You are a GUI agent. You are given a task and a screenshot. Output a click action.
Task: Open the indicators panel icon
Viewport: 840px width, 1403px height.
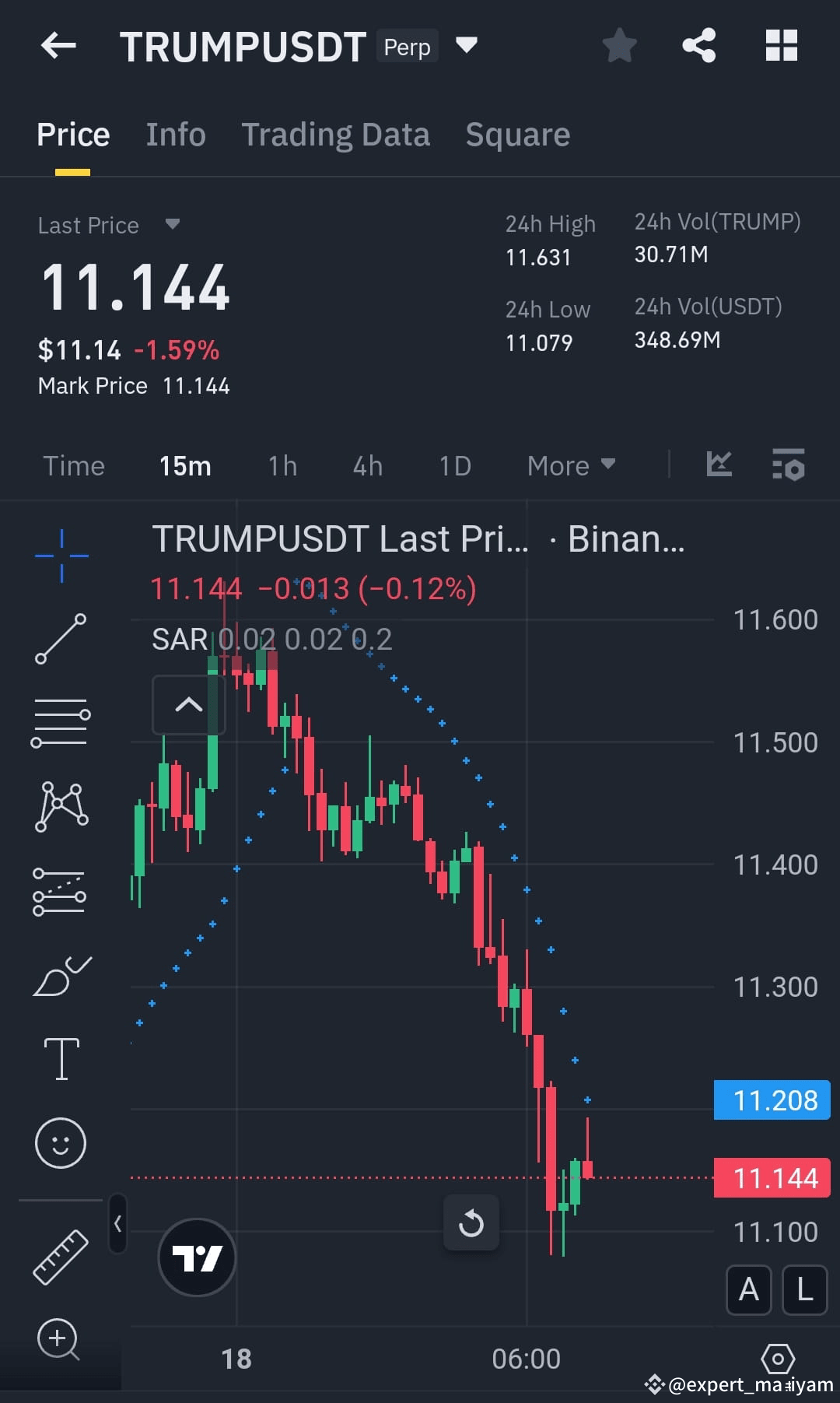coord(719,465)
